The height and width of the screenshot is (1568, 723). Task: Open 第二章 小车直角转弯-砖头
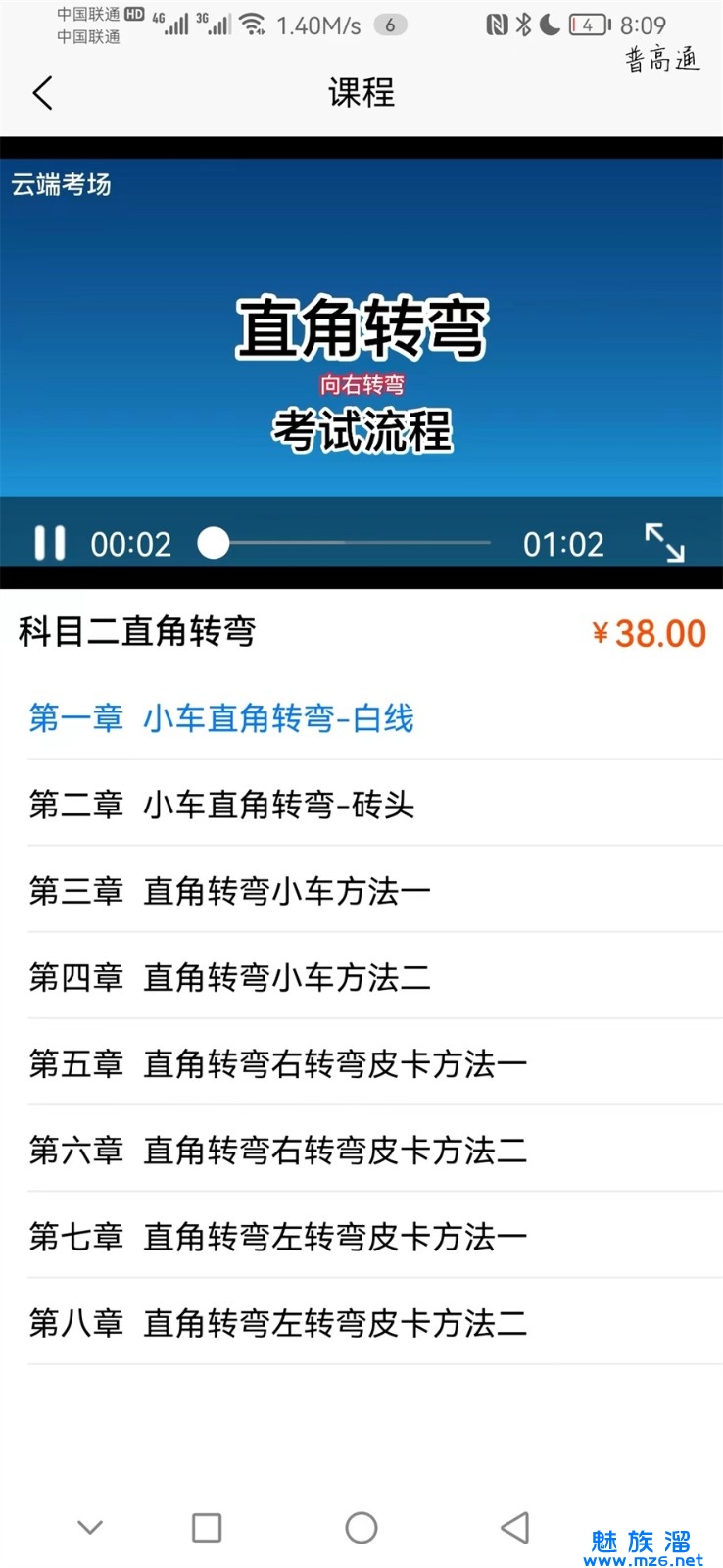coord(221,805)
